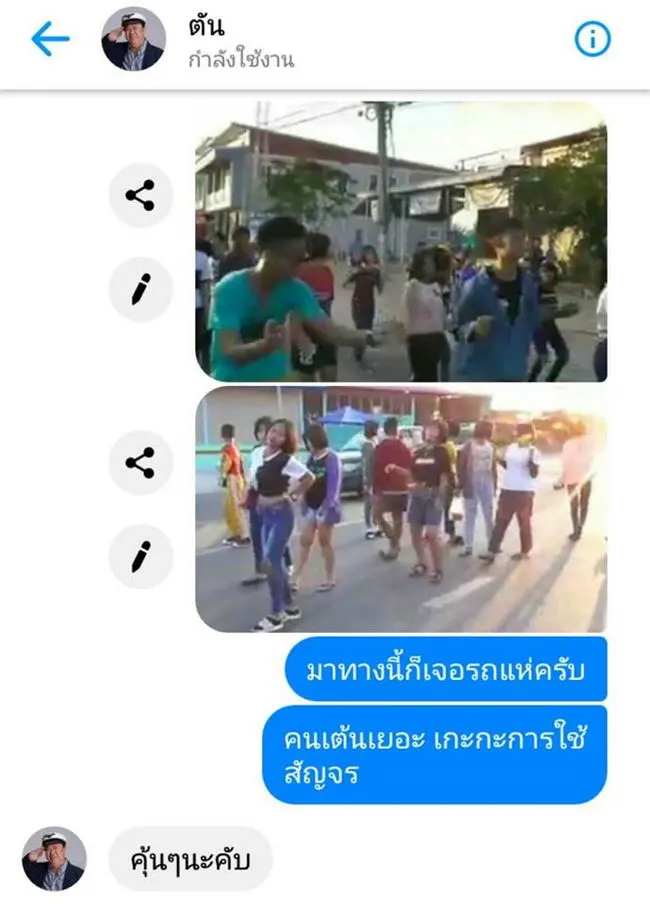Share the second street dancers photo
This screenshot has height=904, width=650.
coord(140,462)
